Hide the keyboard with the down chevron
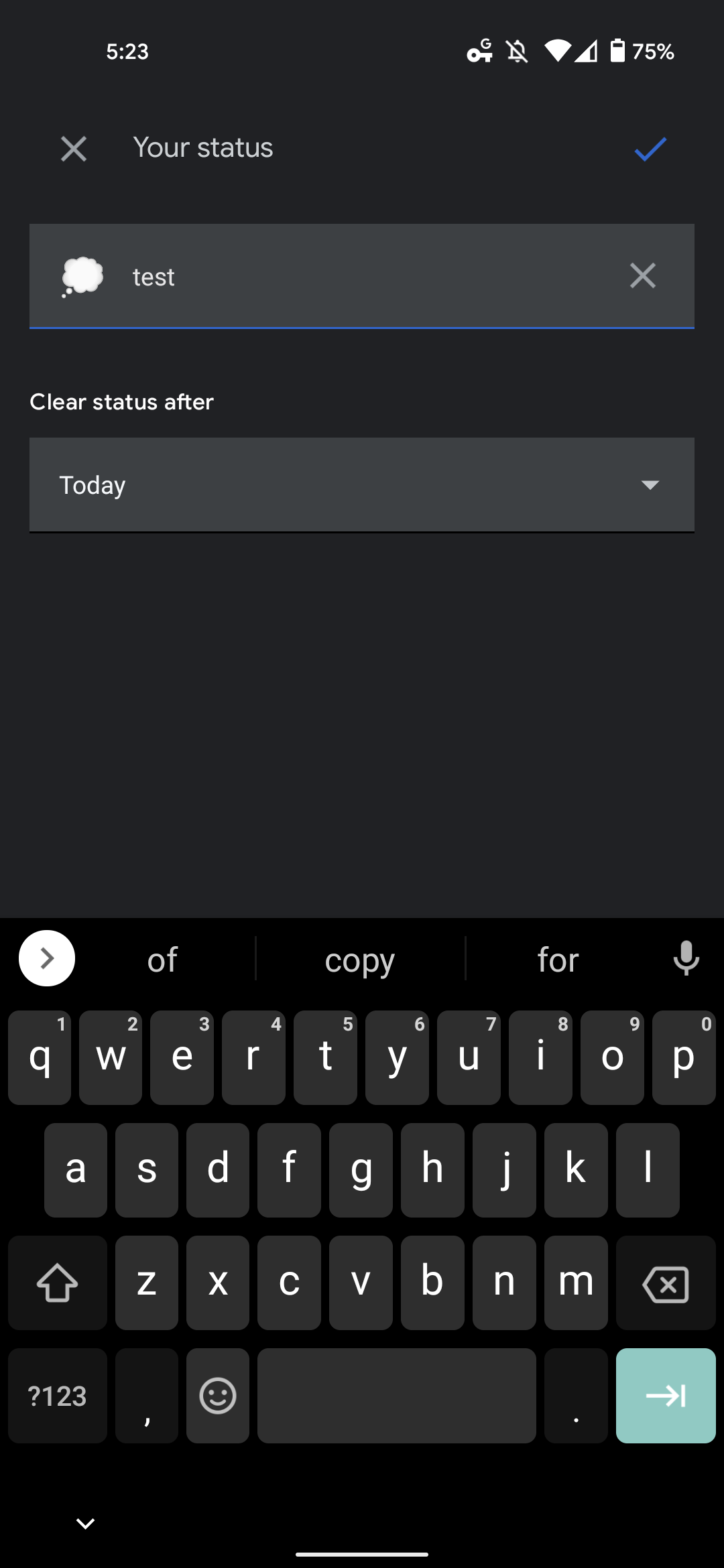 (x=85, y=1524)
